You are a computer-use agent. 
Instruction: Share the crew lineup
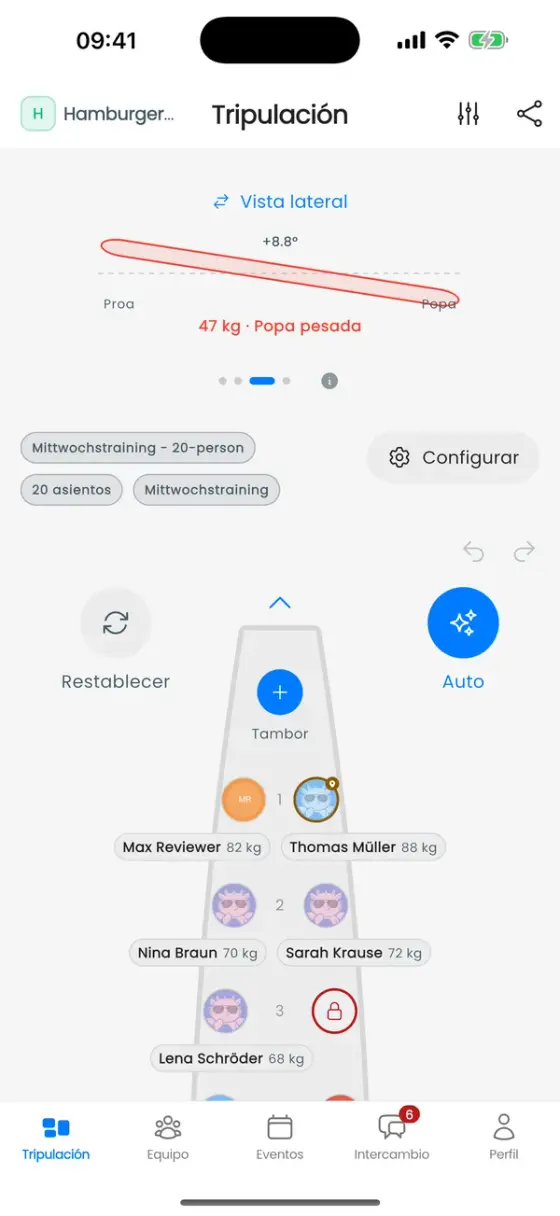click(x=529, y=114)
